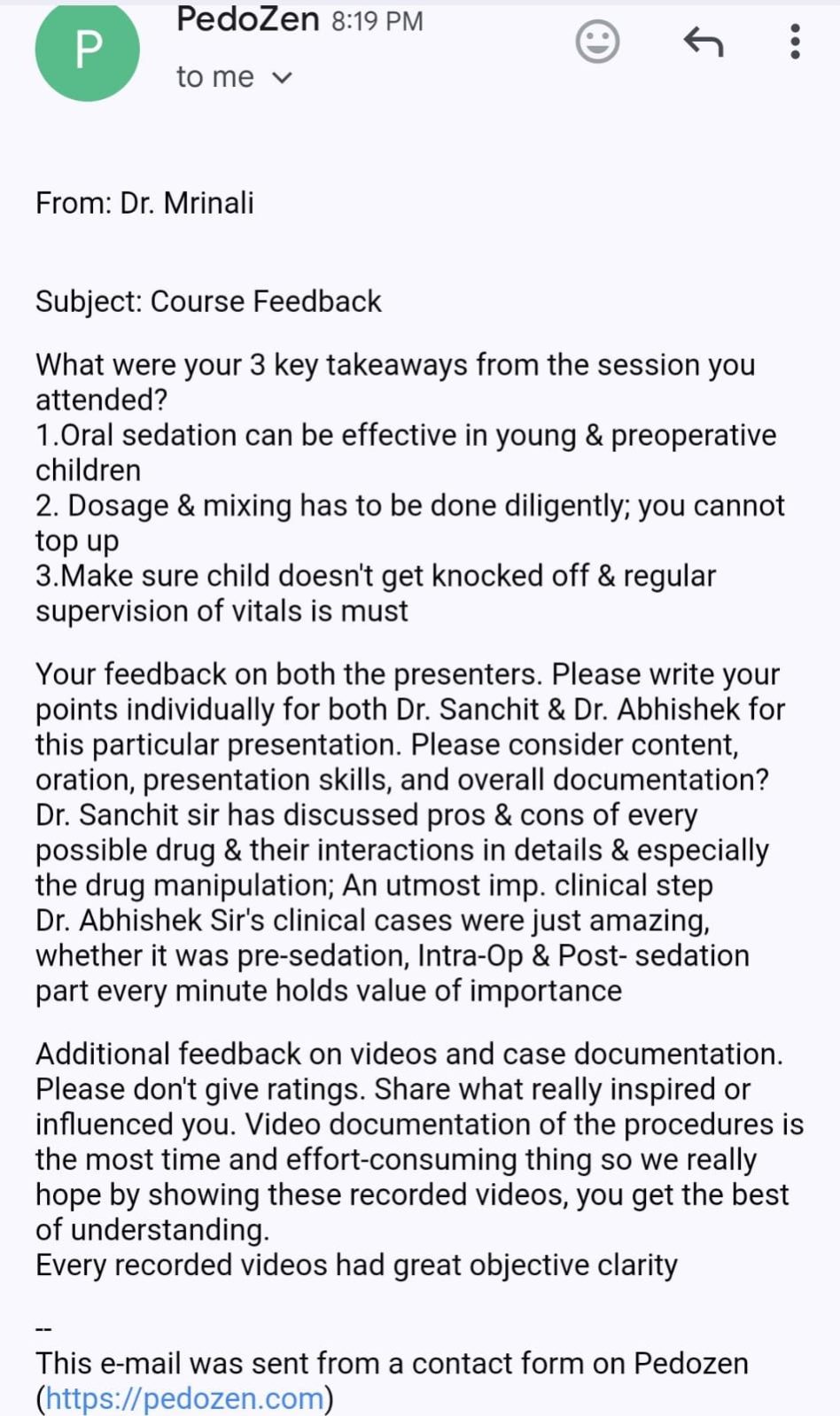The image size is (840, 1416).
Task: Reply to the PedoZen email
Action: [x=704, y=42]
